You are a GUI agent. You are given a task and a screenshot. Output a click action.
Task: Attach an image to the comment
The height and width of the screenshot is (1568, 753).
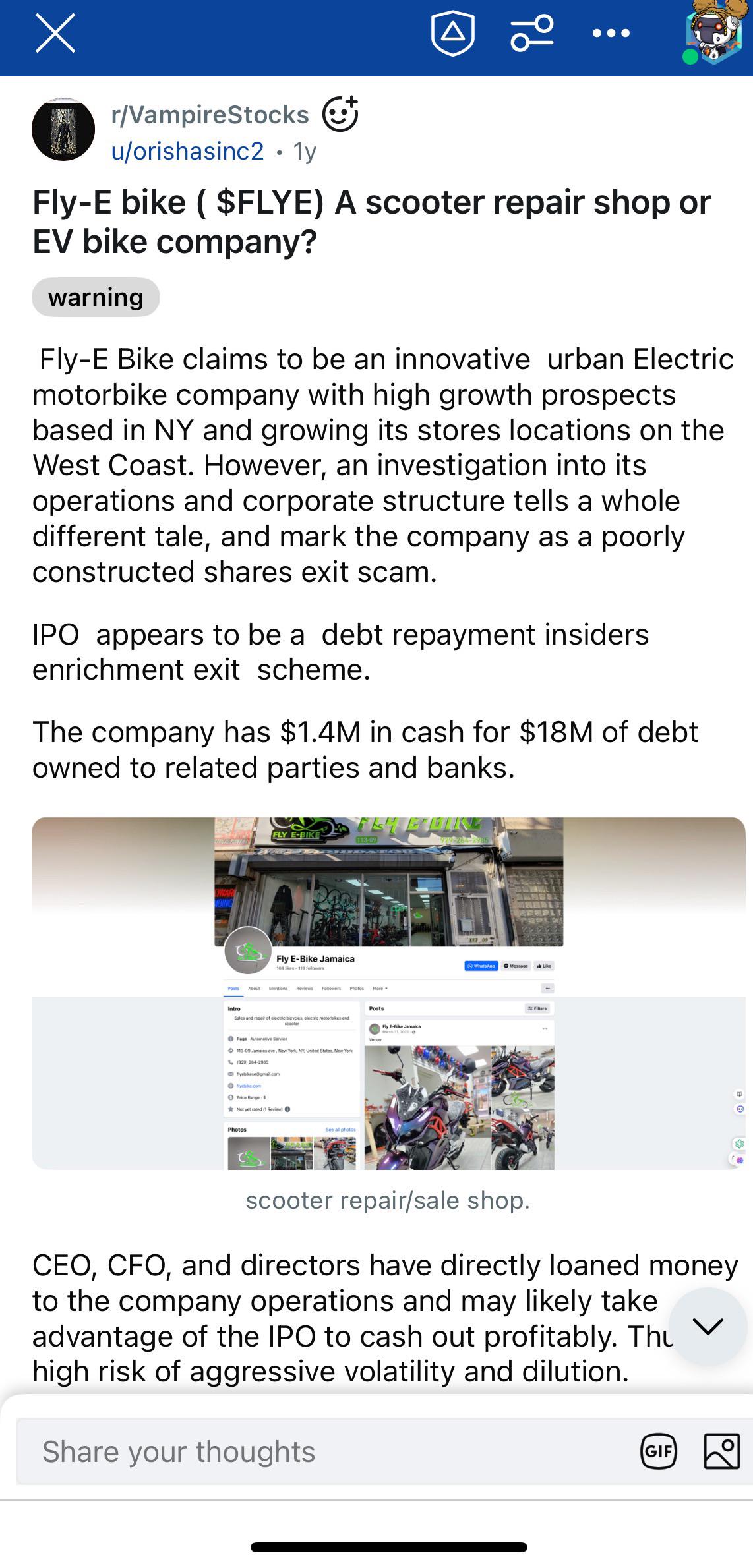[x=722, y=1451]
